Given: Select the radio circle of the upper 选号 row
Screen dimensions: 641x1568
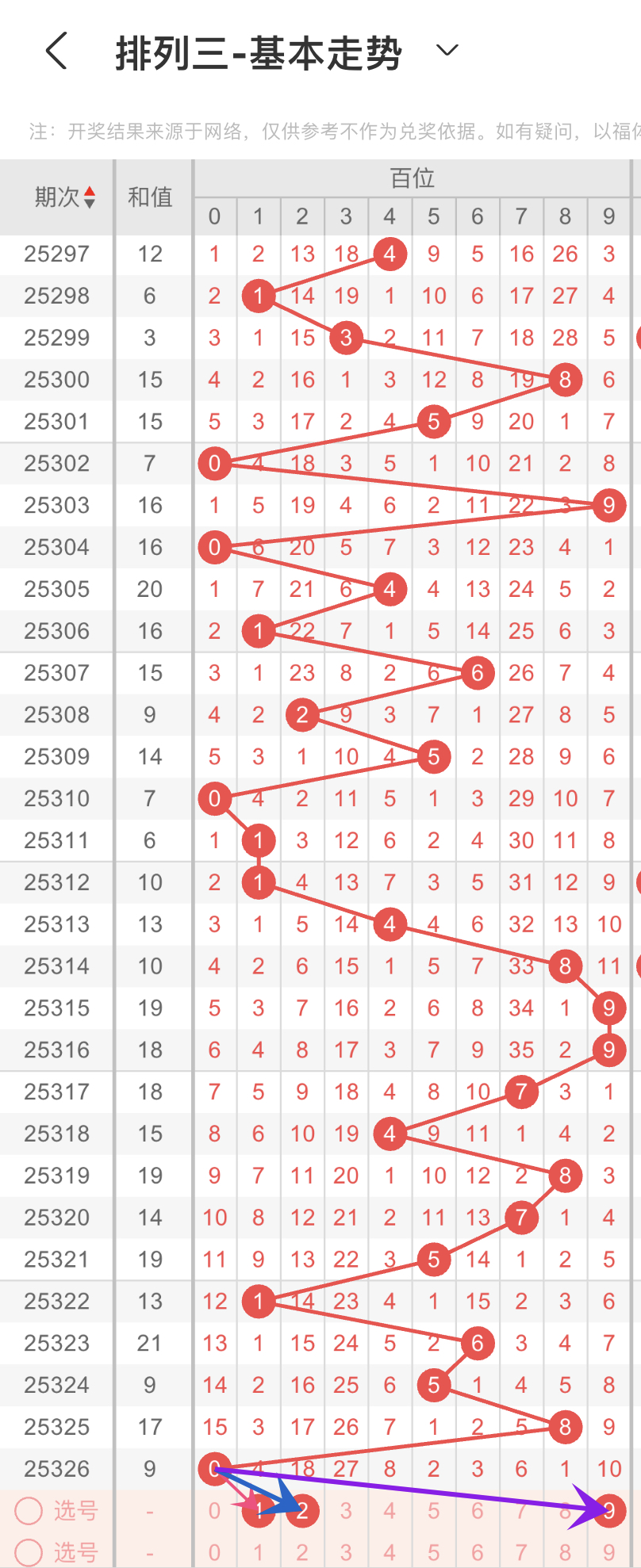Looking at the screenshot, I should tap(29, 1511).
